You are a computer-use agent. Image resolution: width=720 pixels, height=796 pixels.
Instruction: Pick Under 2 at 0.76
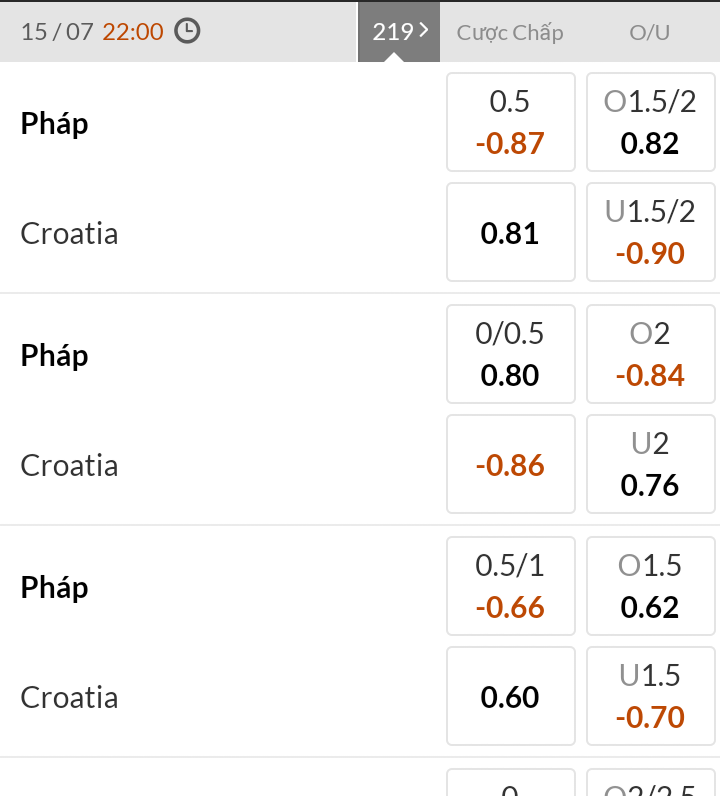tap(650, 464)
